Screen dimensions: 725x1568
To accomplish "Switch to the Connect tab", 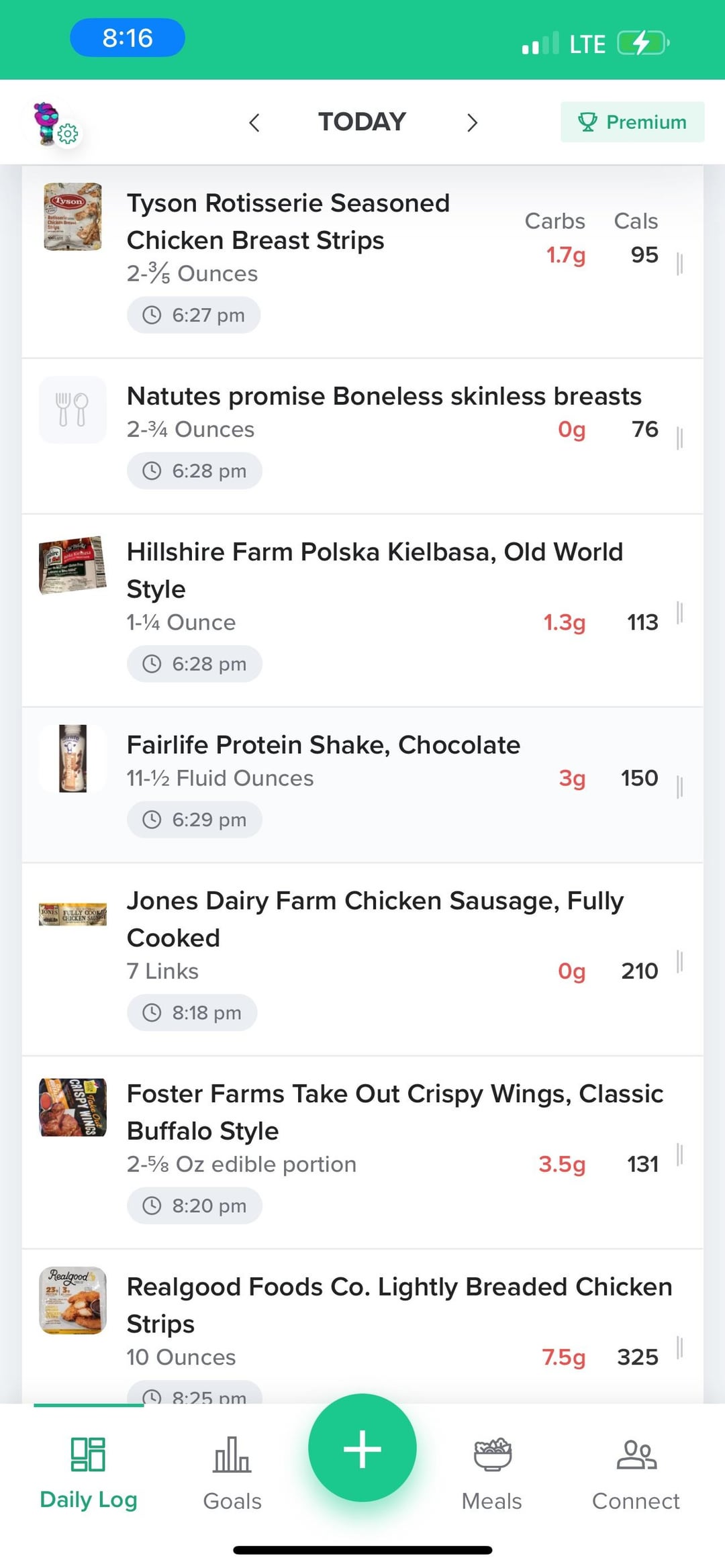I will [636, 1473].
